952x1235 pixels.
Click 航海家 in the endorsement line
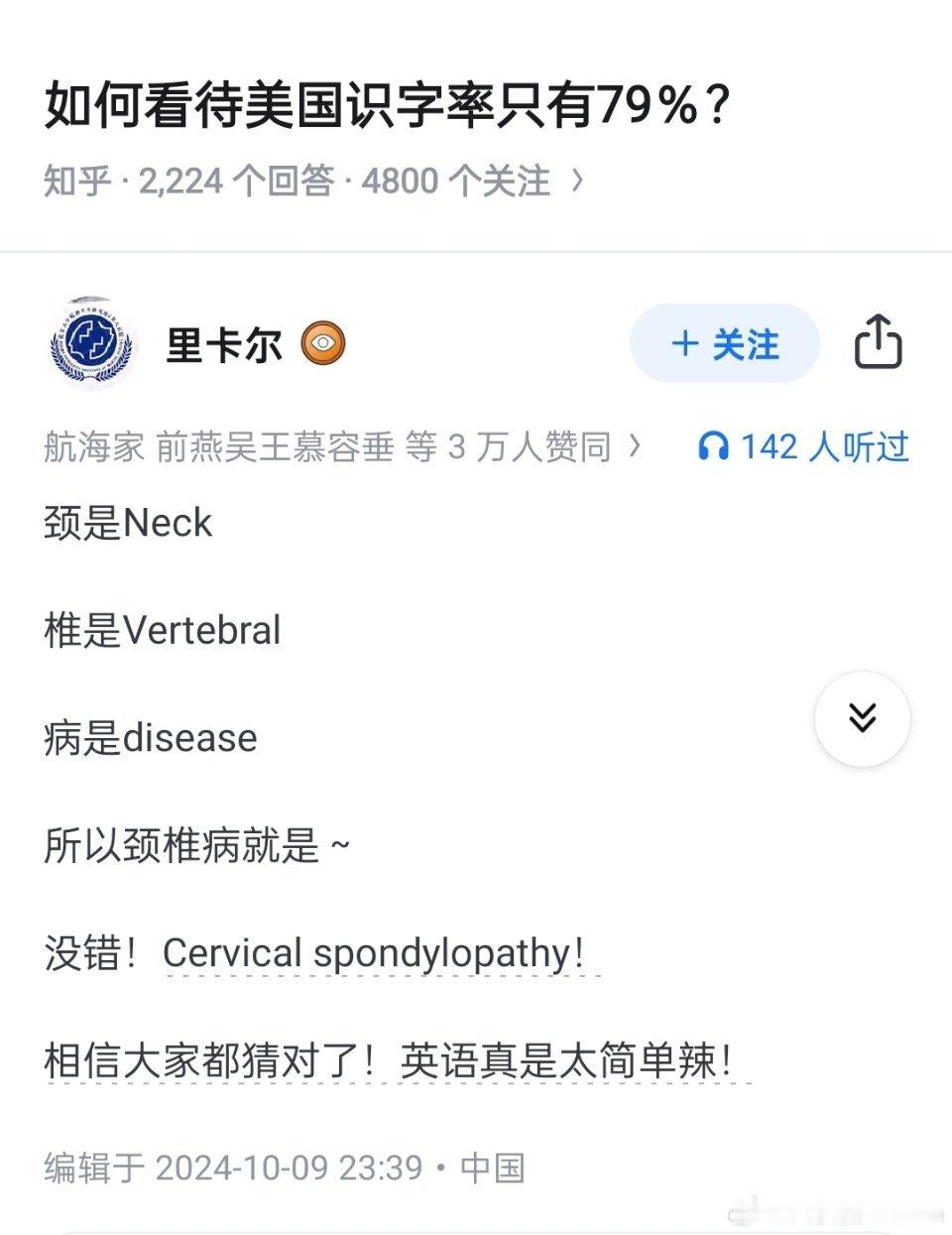pos(93,447)
